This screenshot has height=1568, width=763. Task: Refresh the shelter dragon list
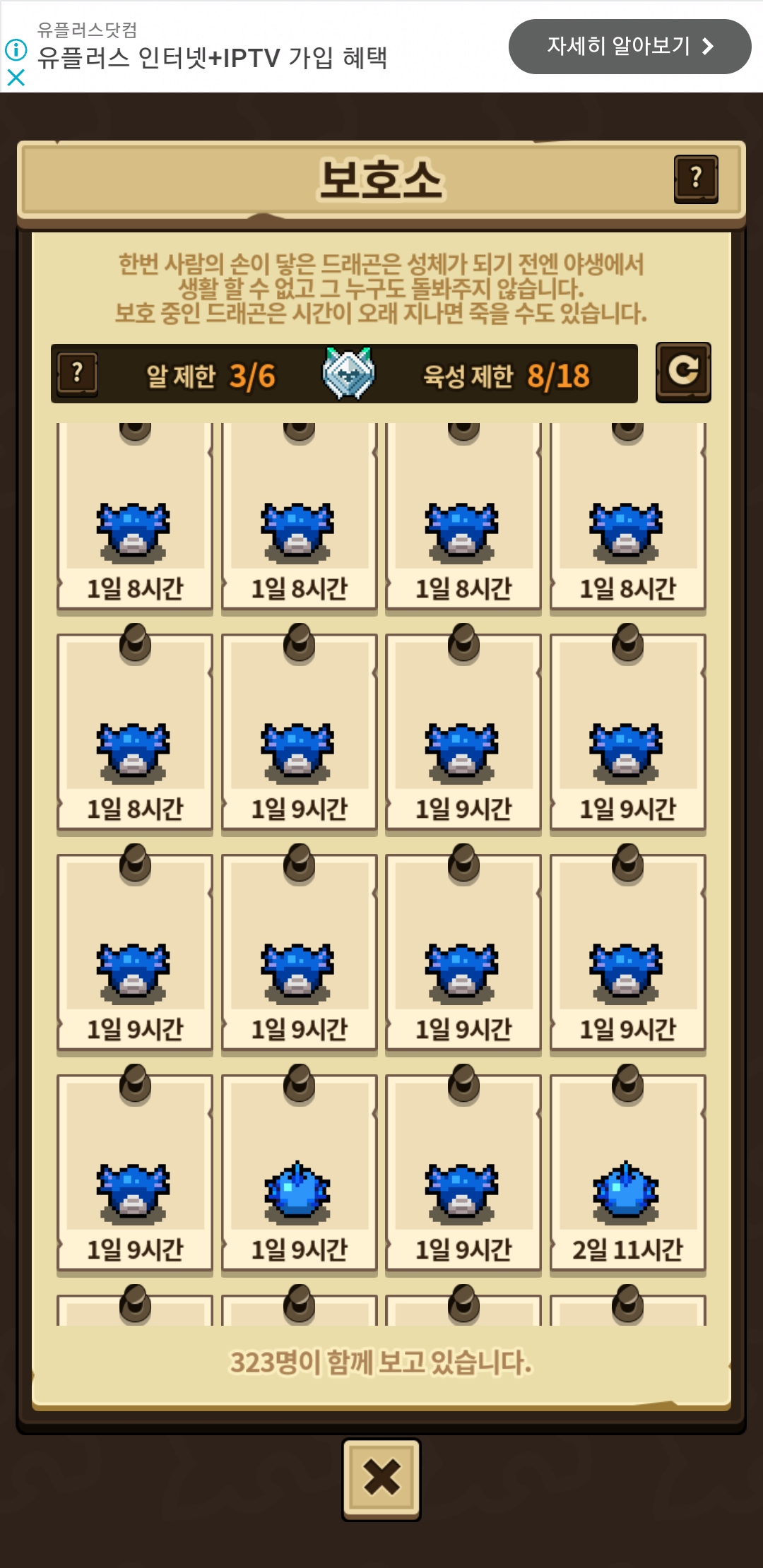683,372
